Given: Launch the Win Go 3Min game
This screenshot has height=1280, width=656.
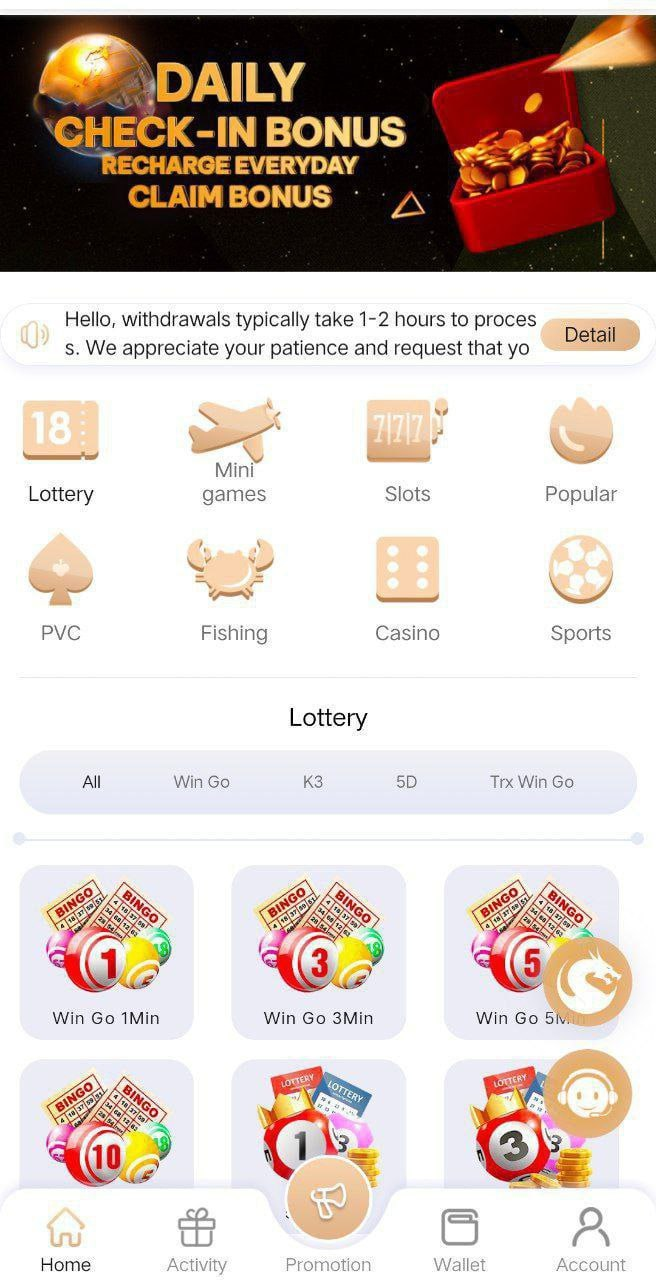Looking at the screenshot, I should pos(318,952).
